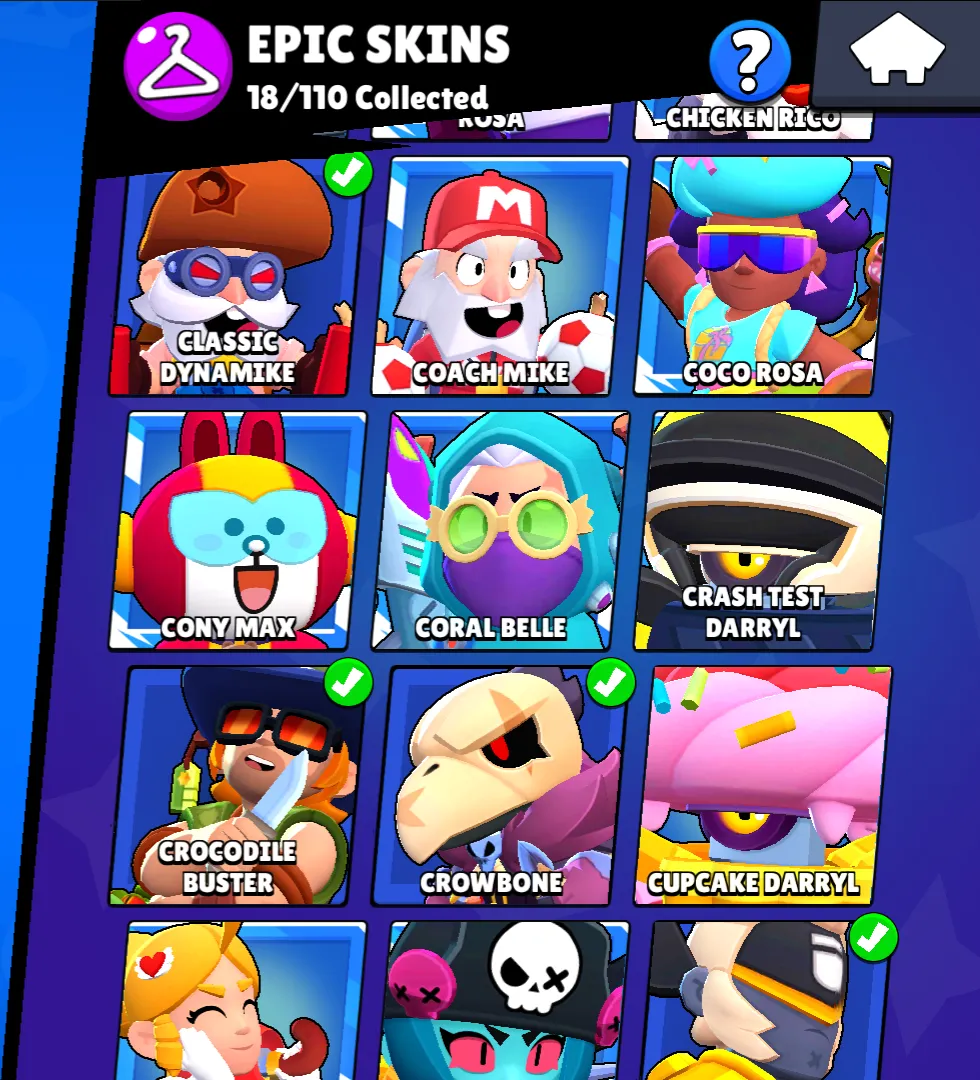Screen dimensions: 980x1080
Task: Open the Cupcake Darryl skin
Action: pyautogui.click(x=765, y=787)
